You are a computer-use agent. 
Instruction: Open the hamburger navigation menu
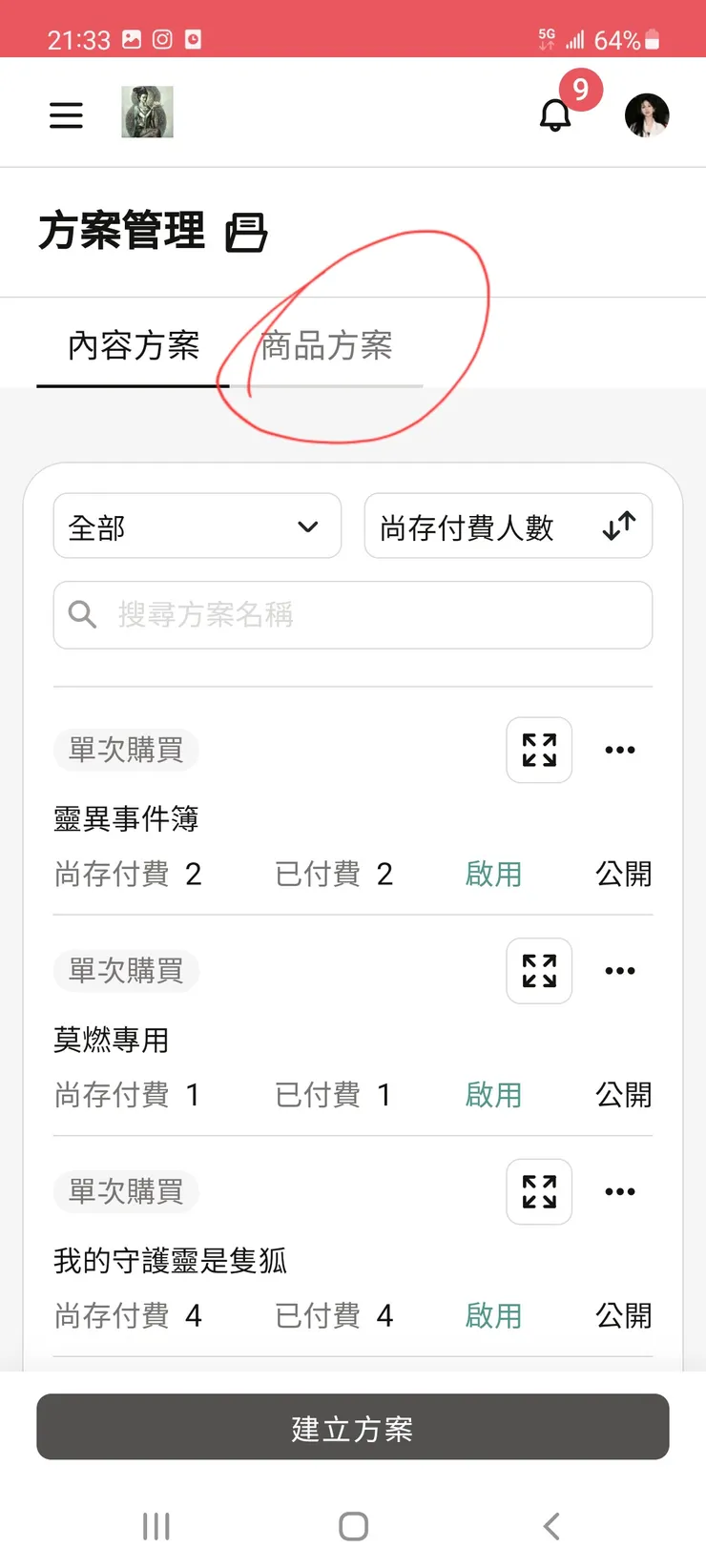pyautogui.click(x=66, y=114)
